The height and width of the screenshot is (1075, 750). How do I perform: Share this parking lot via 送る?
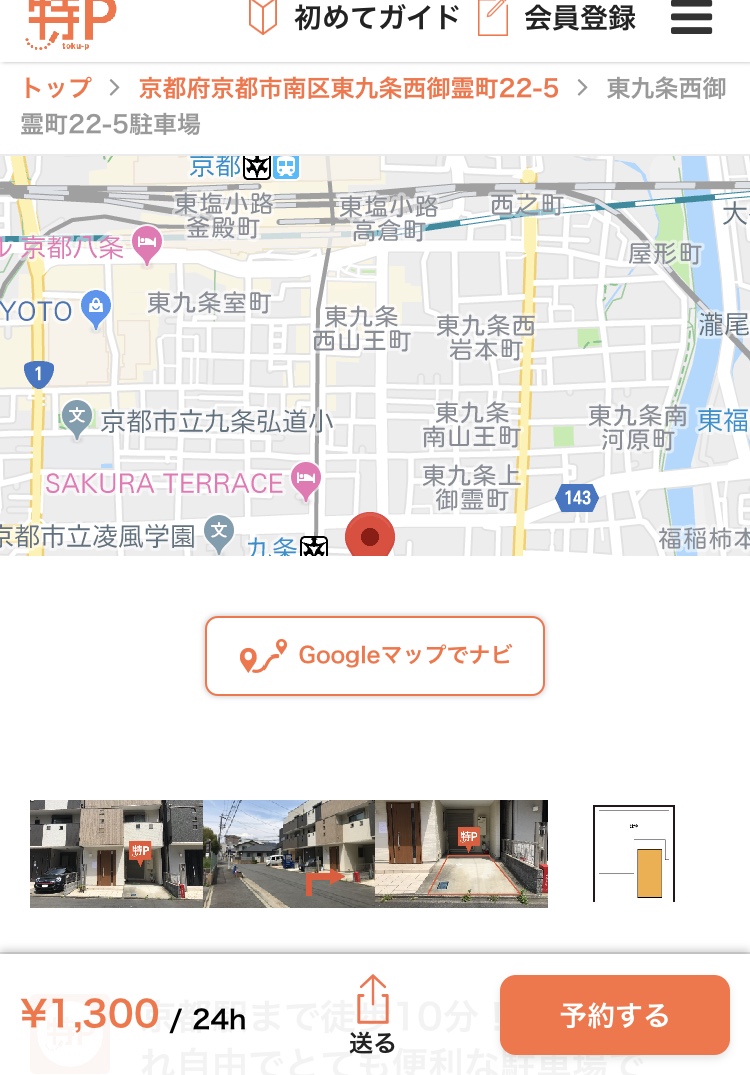(x=372, y=1015)
